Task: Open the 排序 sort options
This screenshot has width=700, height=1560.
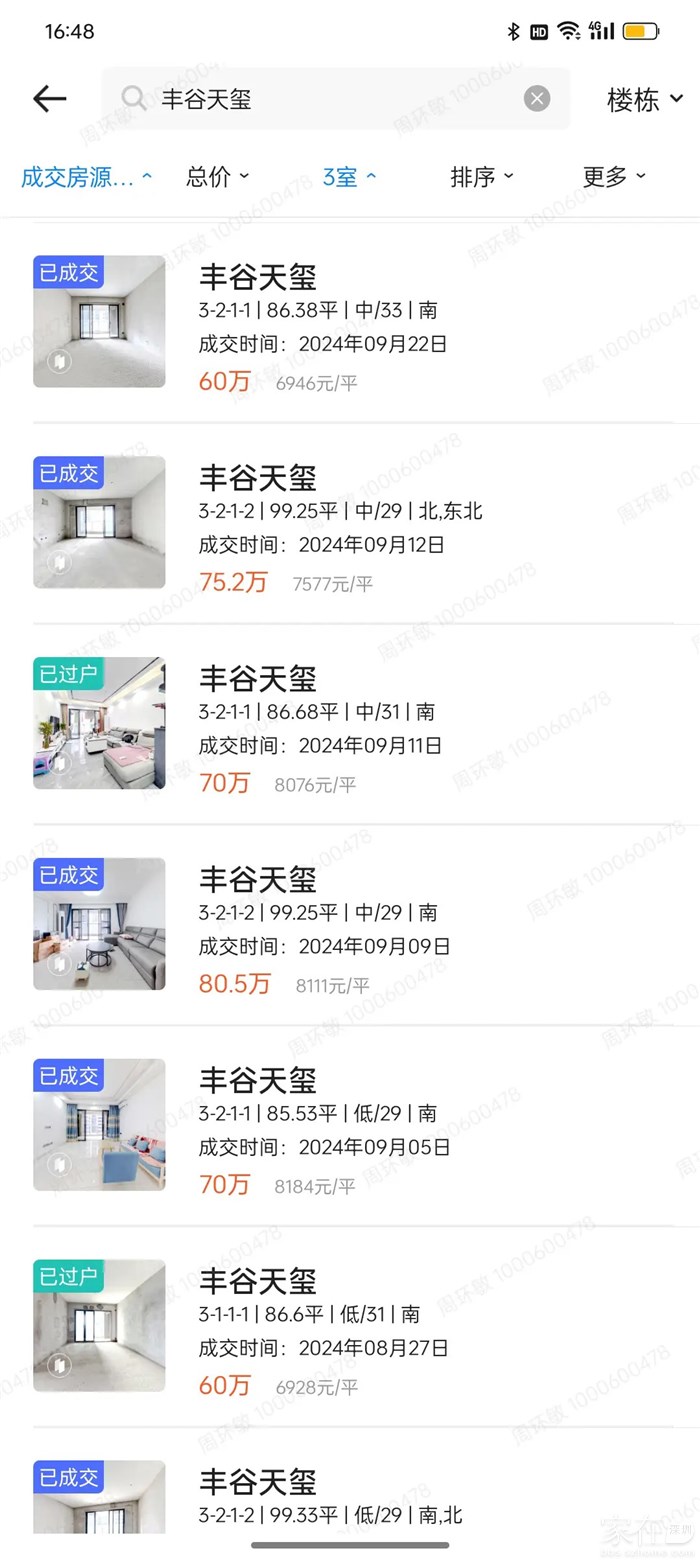Action: tap(481, 177)
